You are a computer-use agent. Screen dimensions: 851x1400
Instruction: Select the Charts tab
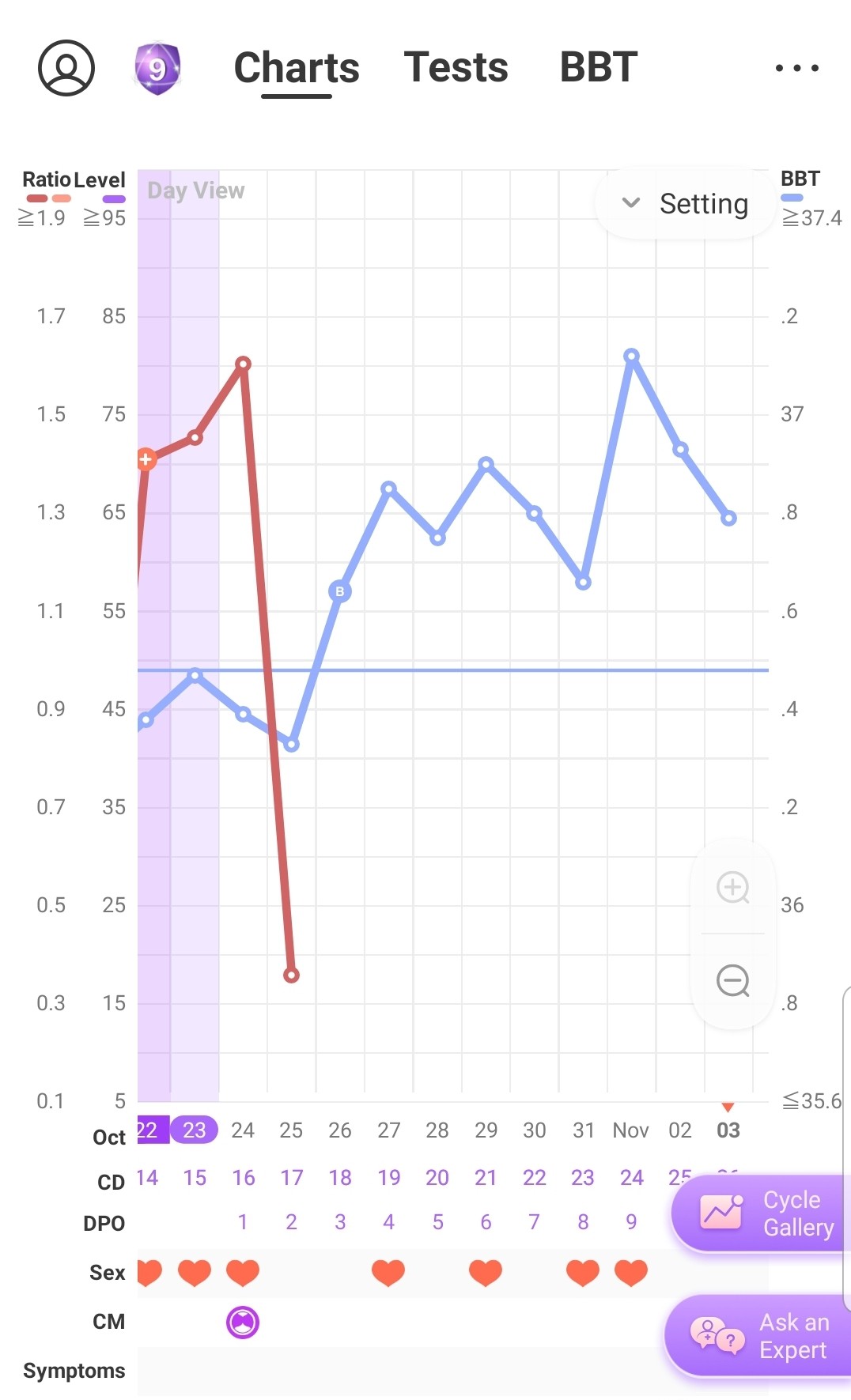(x=297, y=68)
